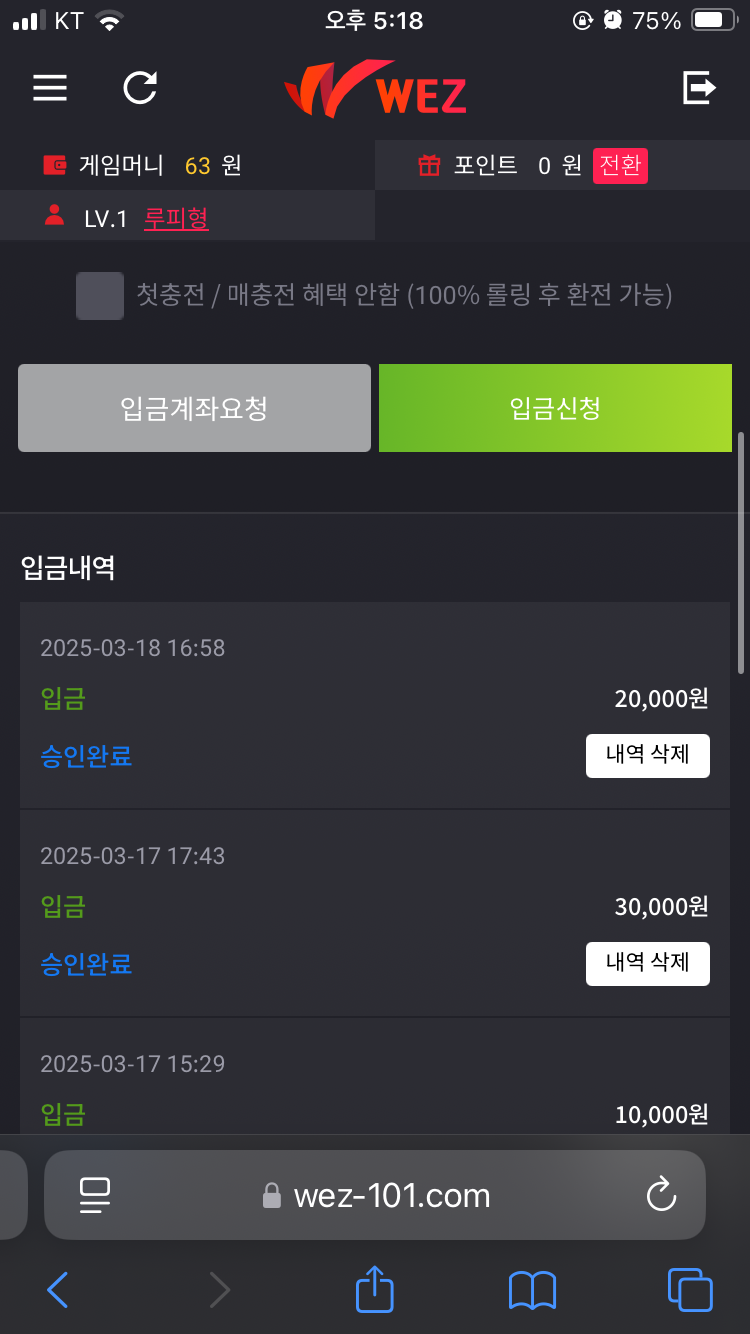
Task: Open the 루피형 profile link
Action: coord(177,219)
